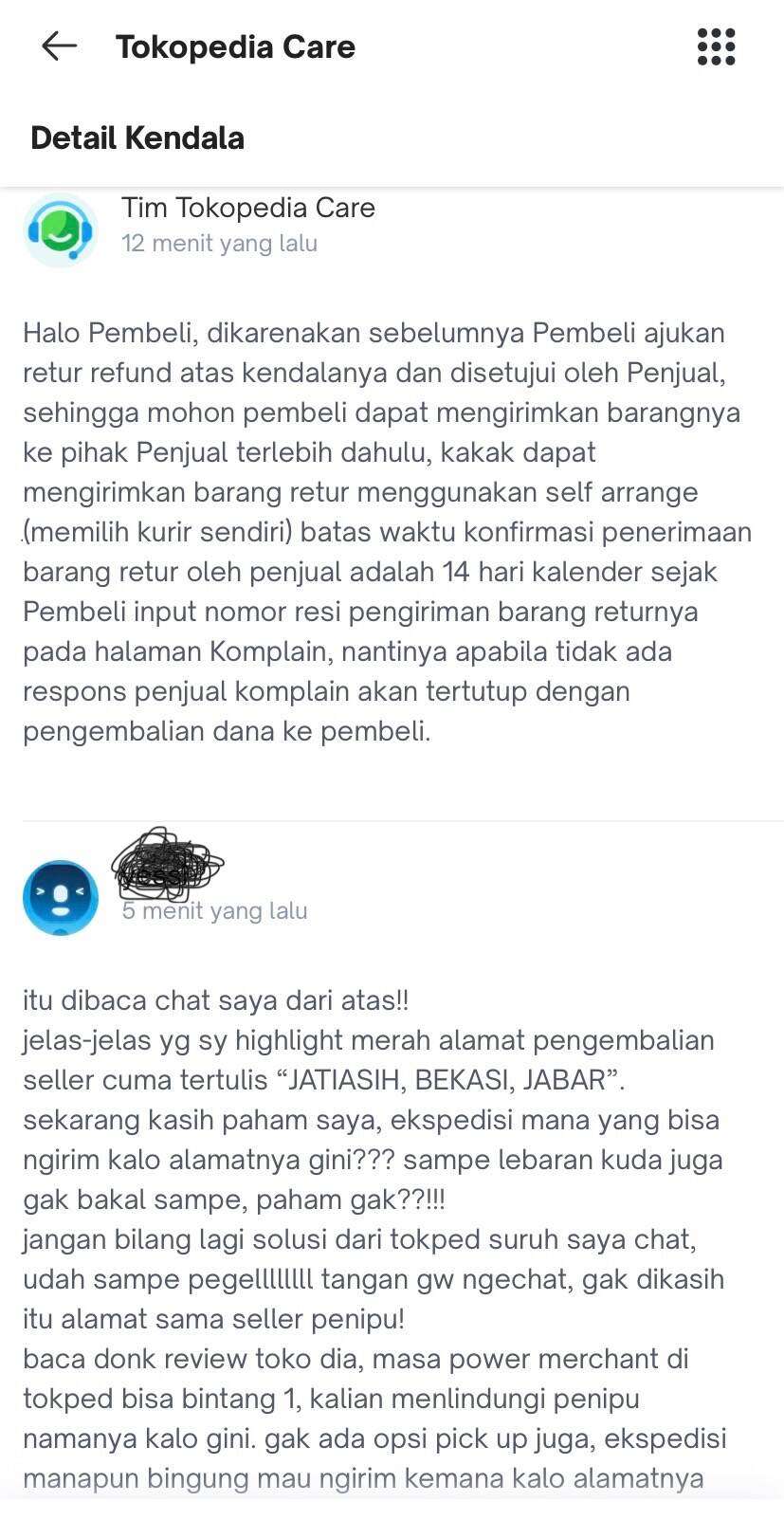This screenshot has height=1520, width=784.
Task: Go back from Tokopedia Care
Action: 59,46
